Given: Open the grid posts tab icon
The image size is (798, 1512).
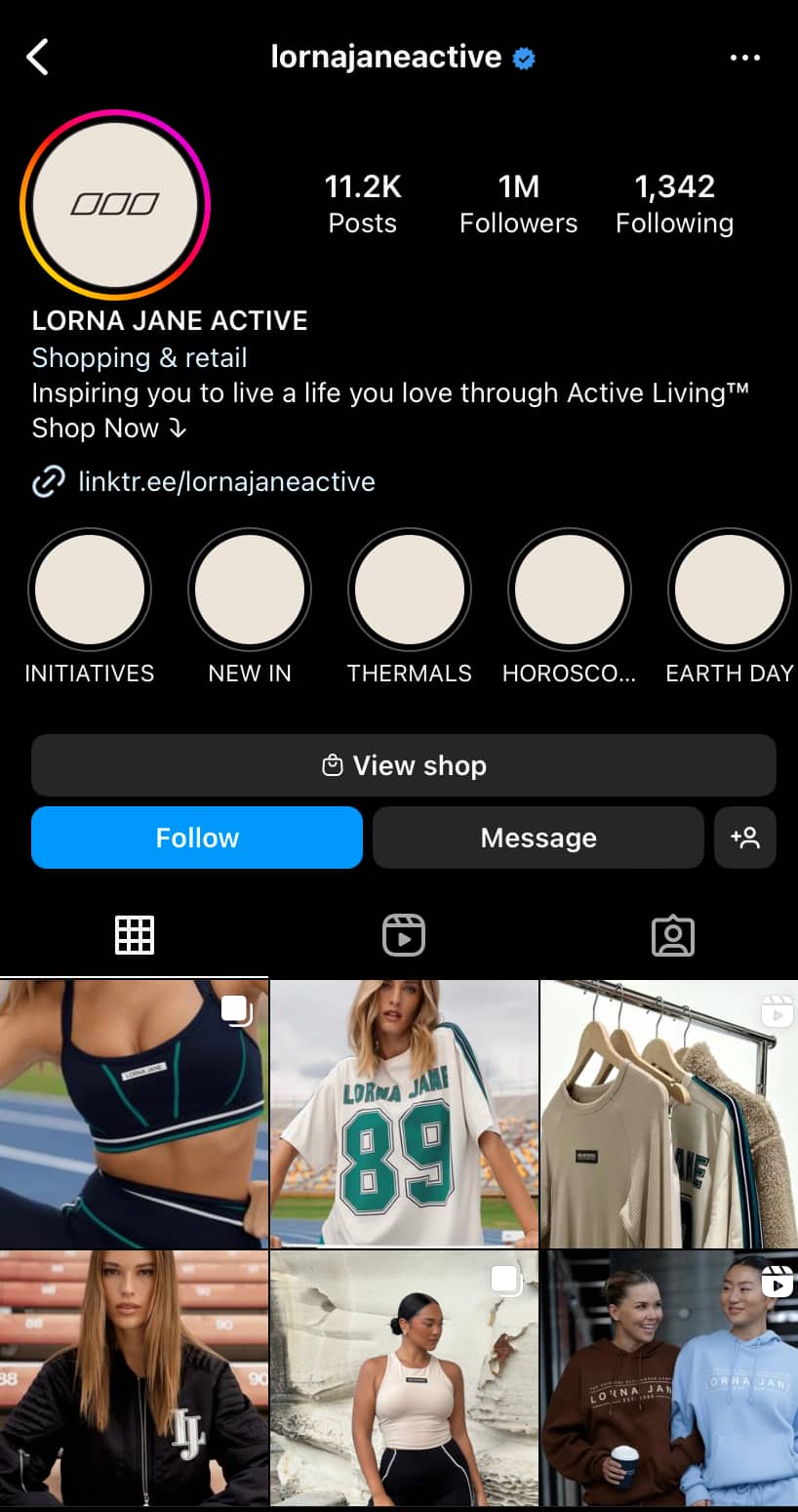Looking at the screenshot, I should (x=135, y=934).
